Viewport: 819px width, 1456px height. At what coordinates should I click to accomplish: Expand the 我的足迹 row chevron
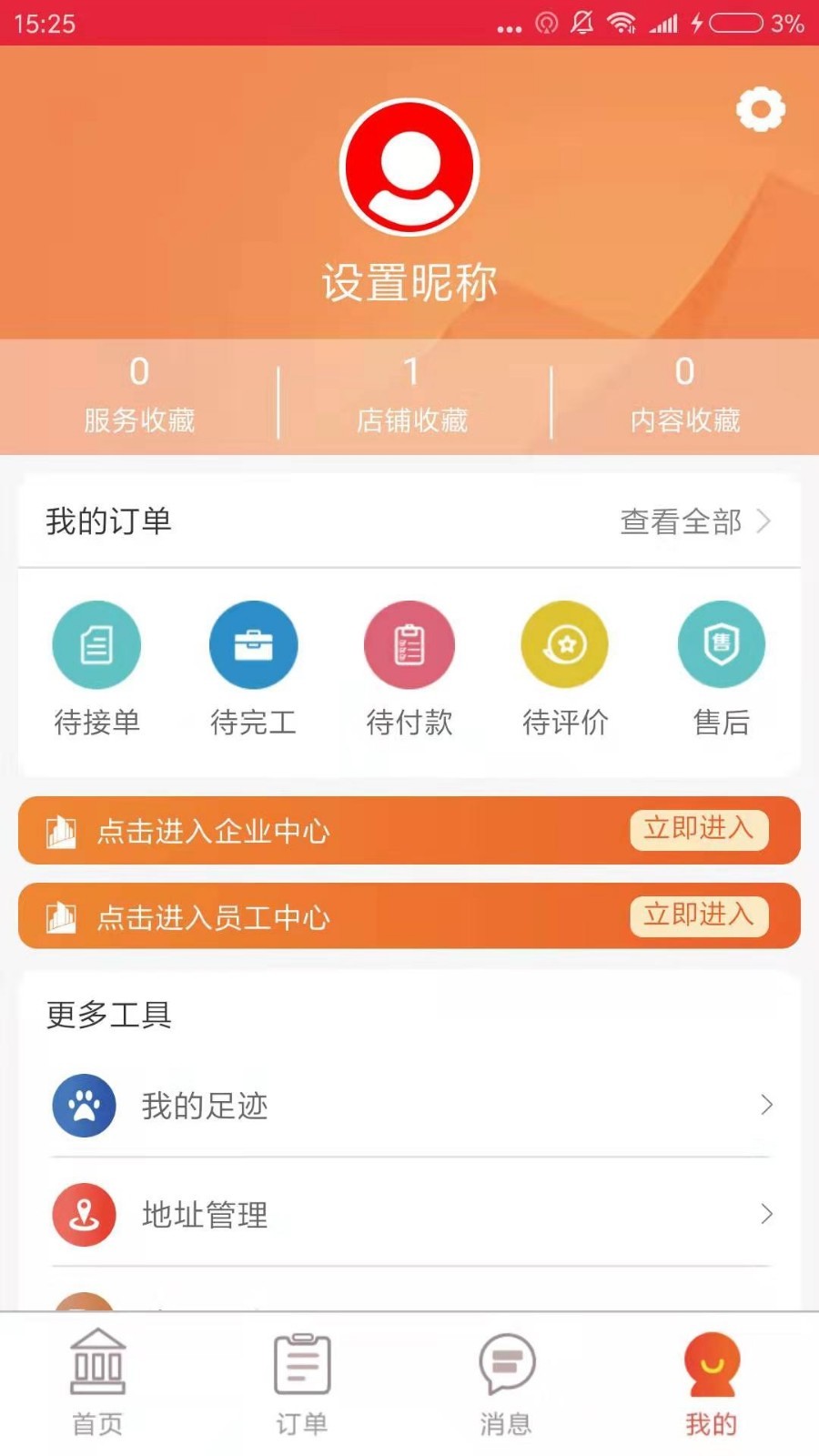pos(765,1106)
